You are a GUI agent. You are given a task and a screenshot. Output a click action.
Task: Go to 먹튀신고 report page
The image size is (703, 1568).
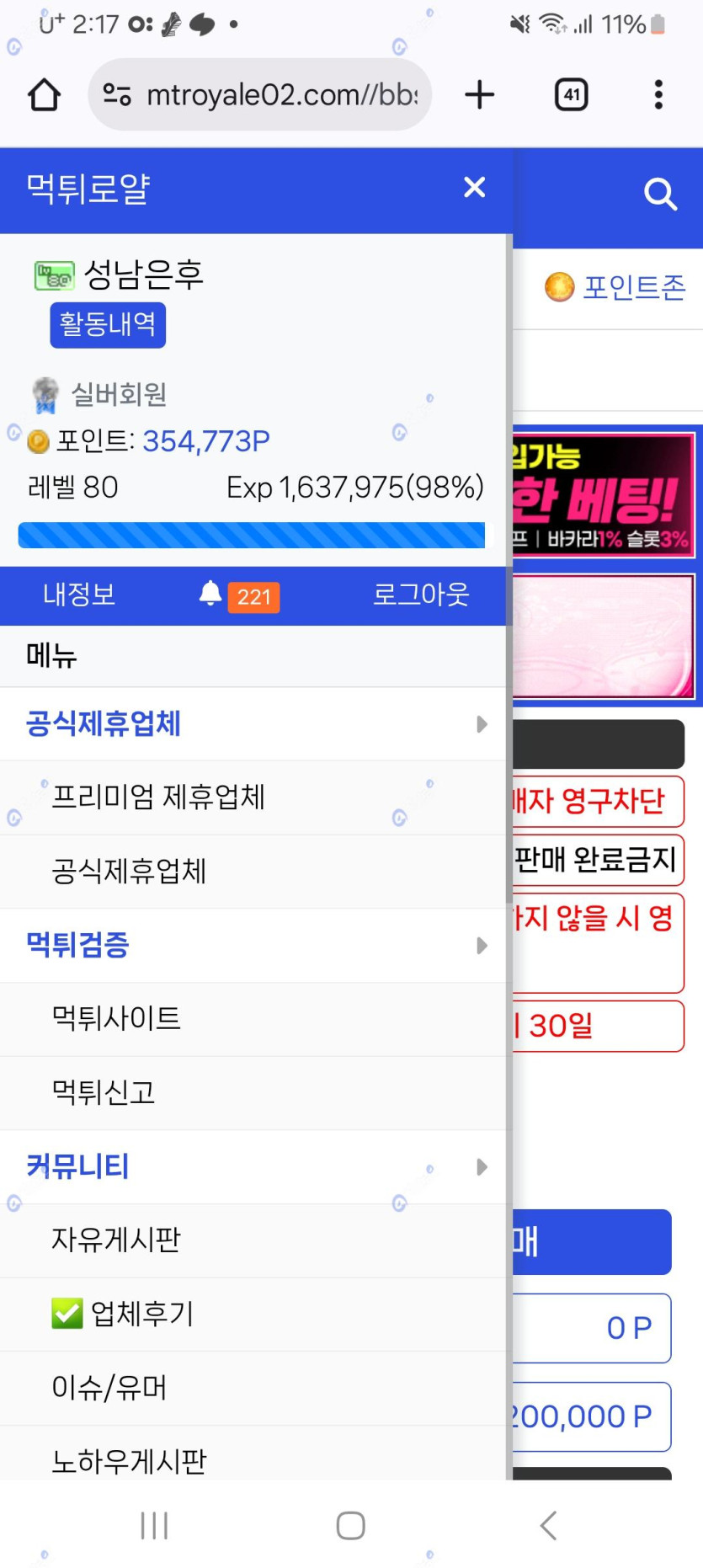tap(104, 1093)
